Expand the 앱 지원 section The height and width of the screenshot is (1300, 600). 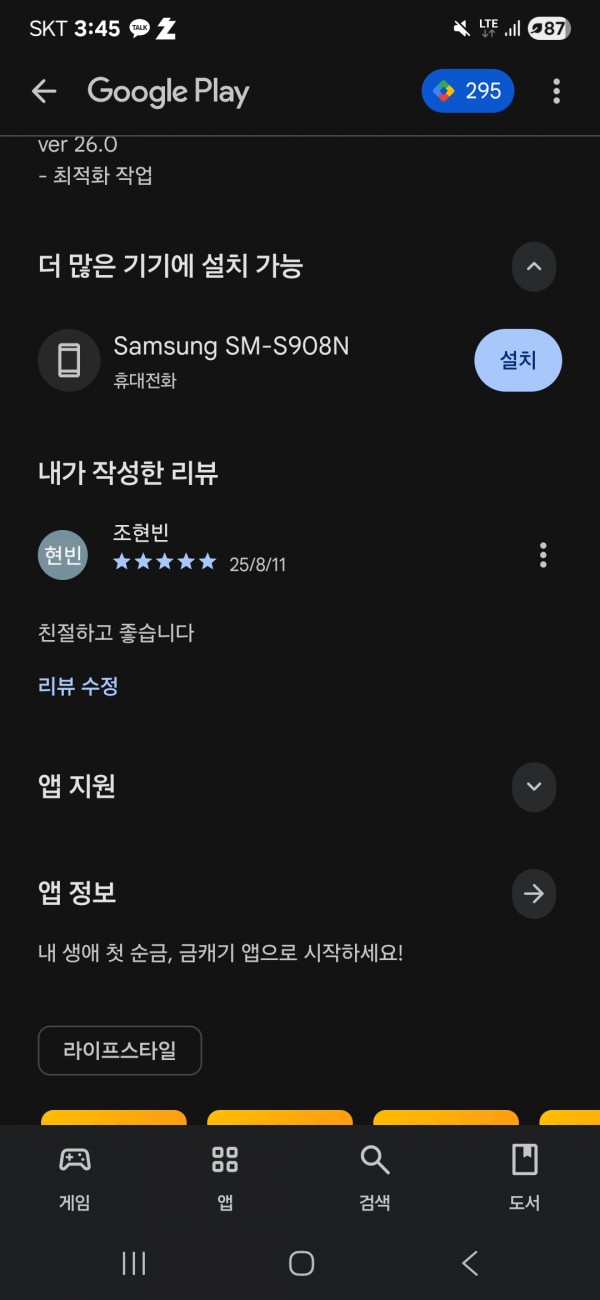point(534,787)
